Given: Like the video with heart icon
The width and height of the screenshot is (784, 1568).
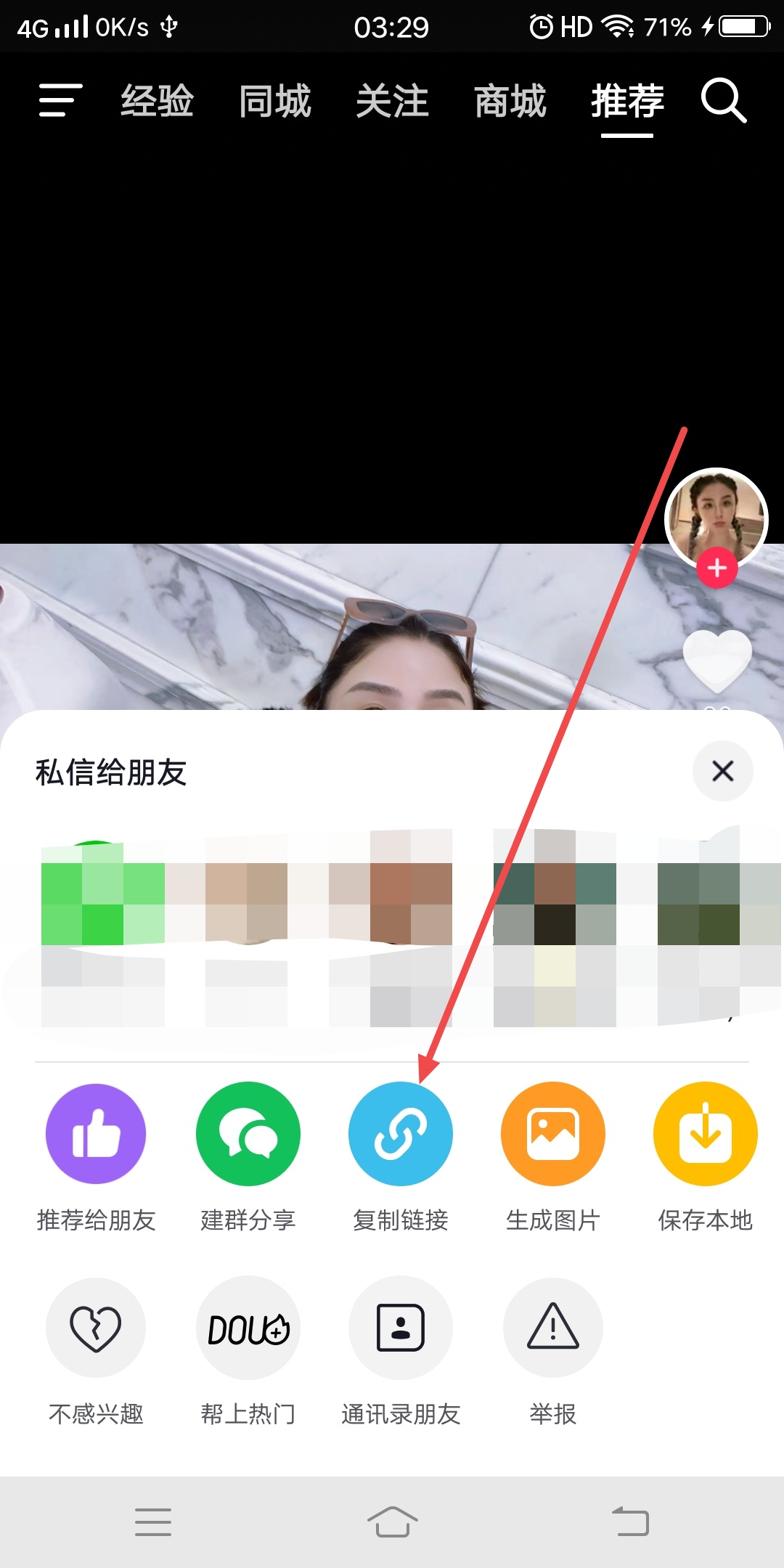Looking at the screenshot, I should click(x=717, y=658).
